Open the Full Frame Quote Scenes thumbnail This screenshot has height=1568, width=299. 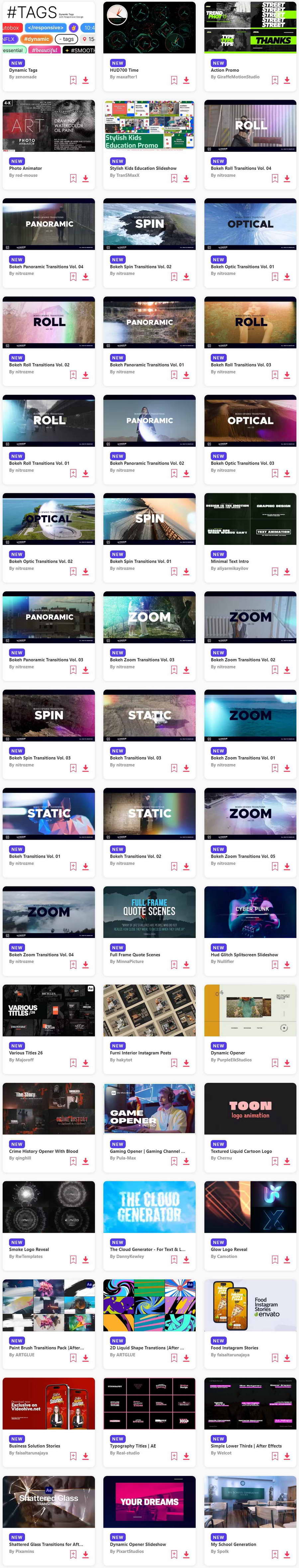[x=149, y=912]
